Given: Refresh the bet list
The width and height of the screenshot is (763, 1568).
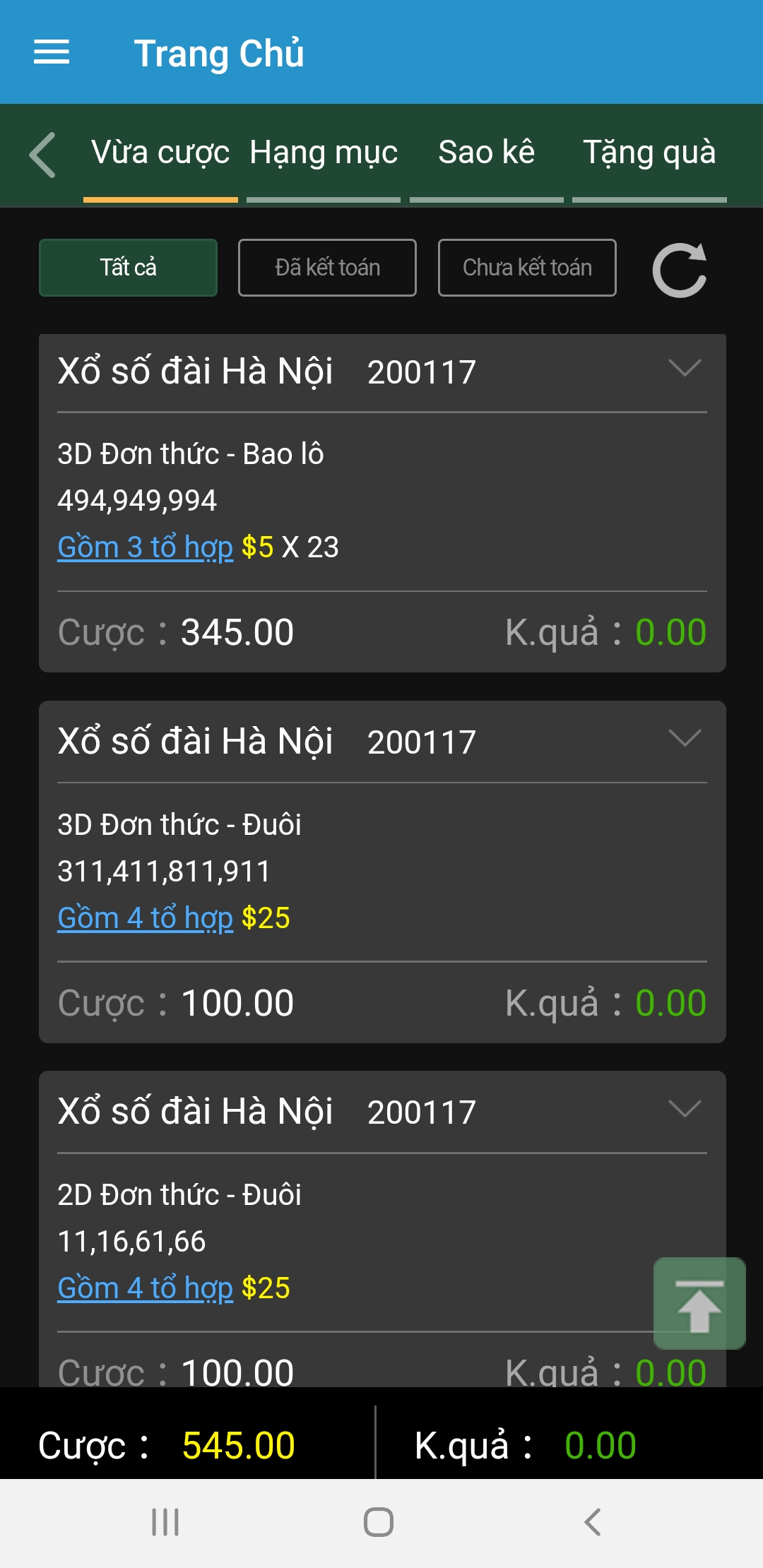Looking at the screenshot, I should tap(680, 271).
